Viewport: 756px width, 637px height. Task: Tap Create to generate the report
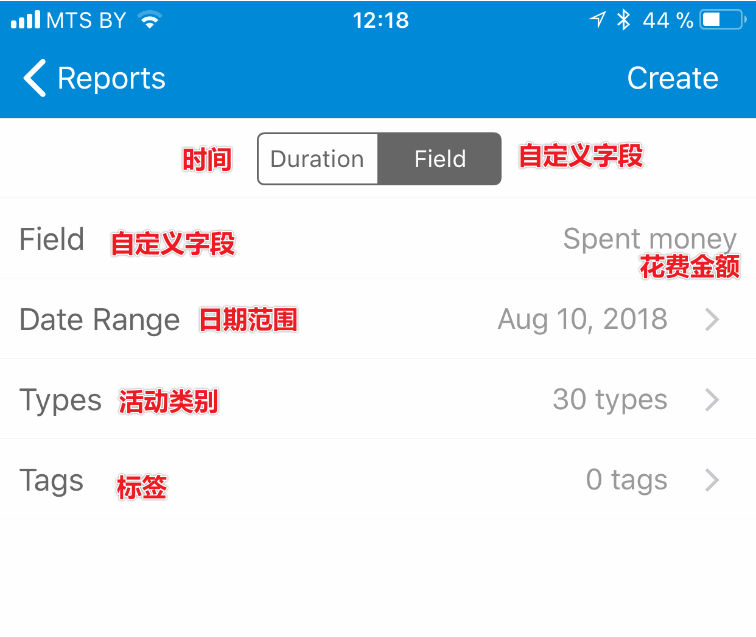click(x=672, y=78)
